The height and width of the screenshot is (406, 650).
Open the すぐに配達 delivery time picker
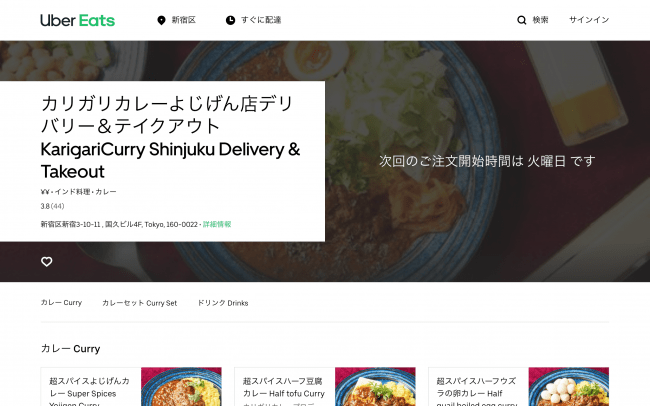[x=253, y=20]
